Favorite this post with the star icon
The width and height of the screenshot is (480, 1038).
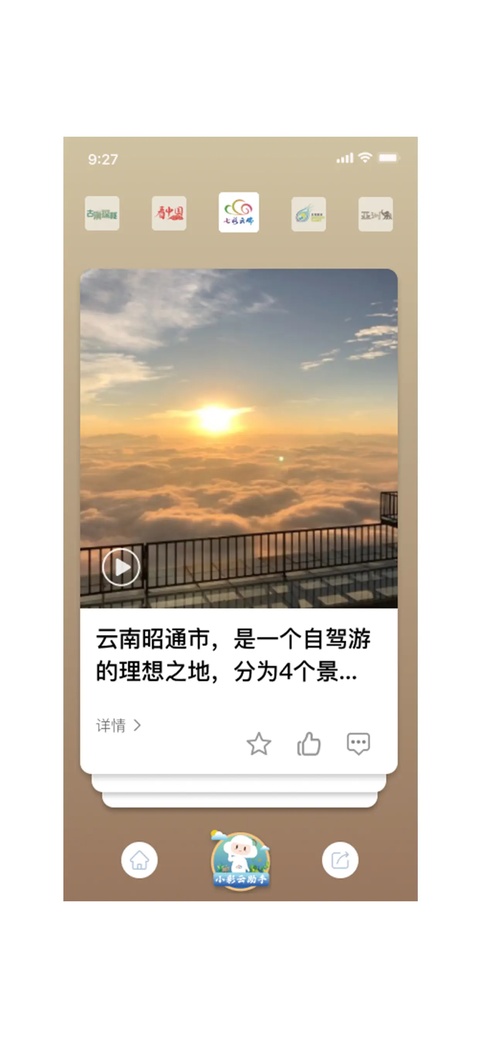[259, 744]
